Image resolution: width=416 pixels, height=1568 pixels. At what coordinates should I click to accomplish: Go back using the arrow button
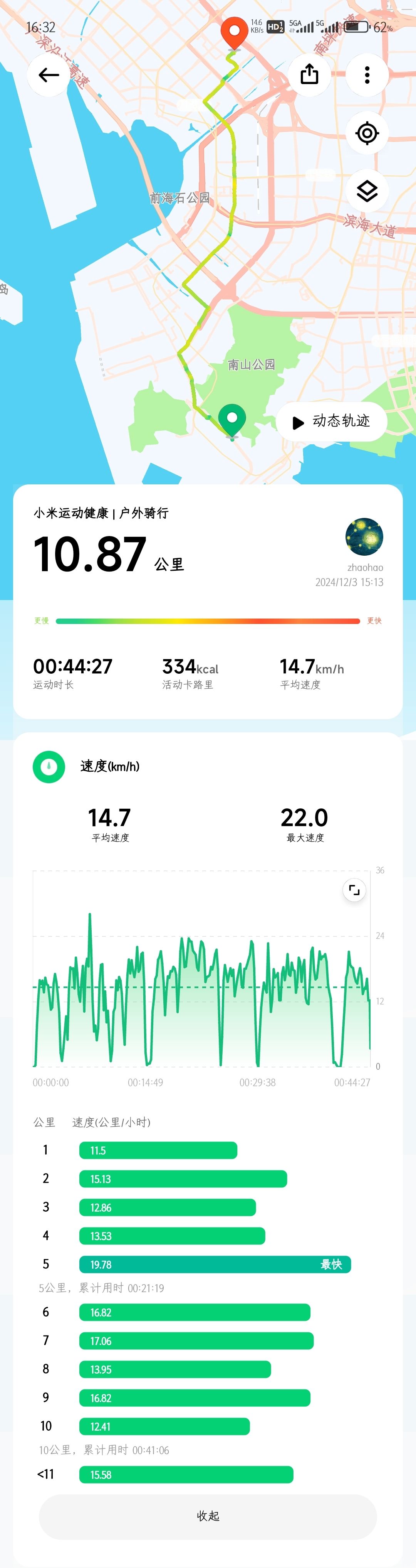tap(49, 75)
